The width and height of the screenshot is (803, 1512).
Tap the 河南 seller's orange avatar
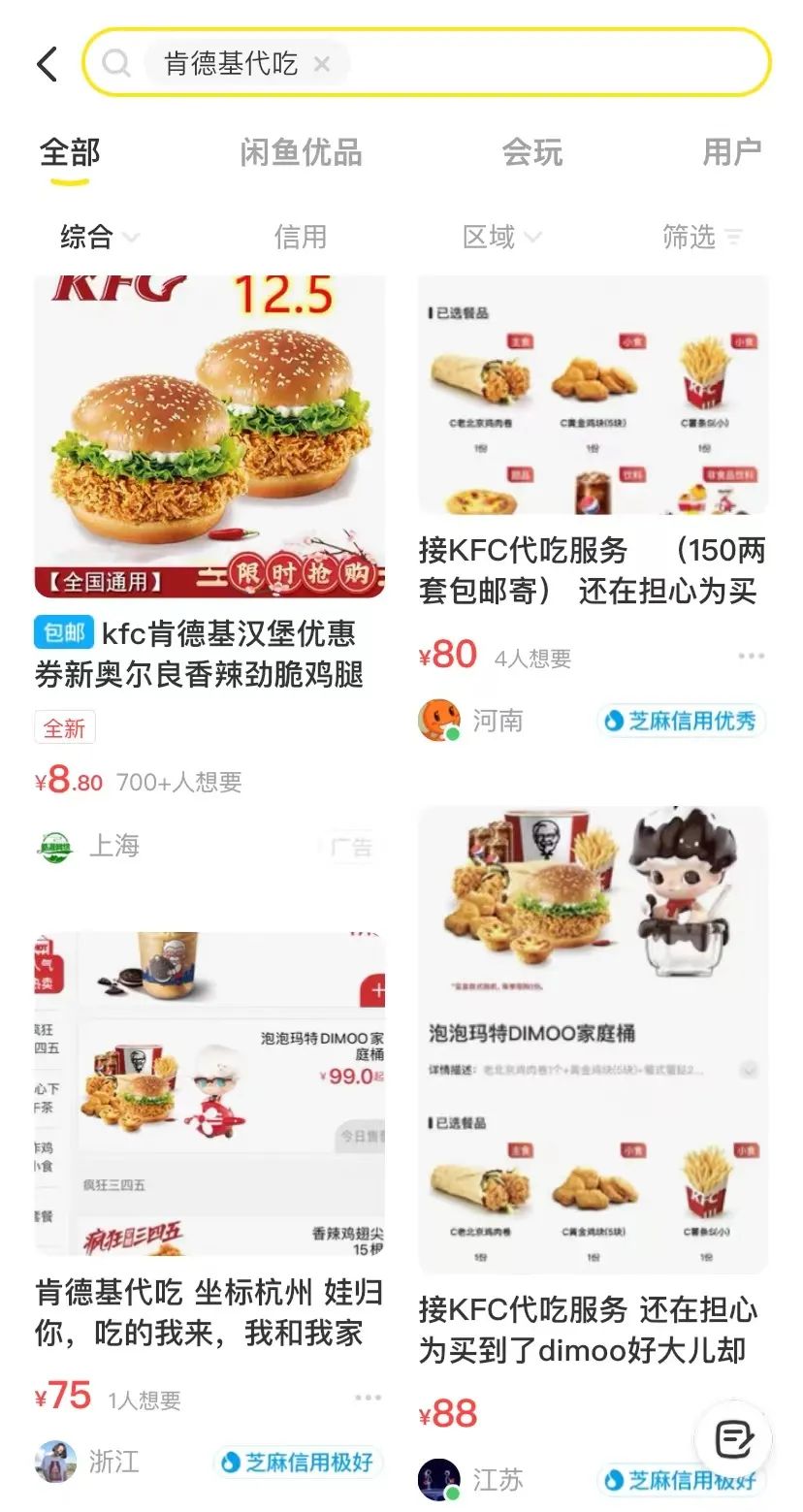(x=439, y=721)
